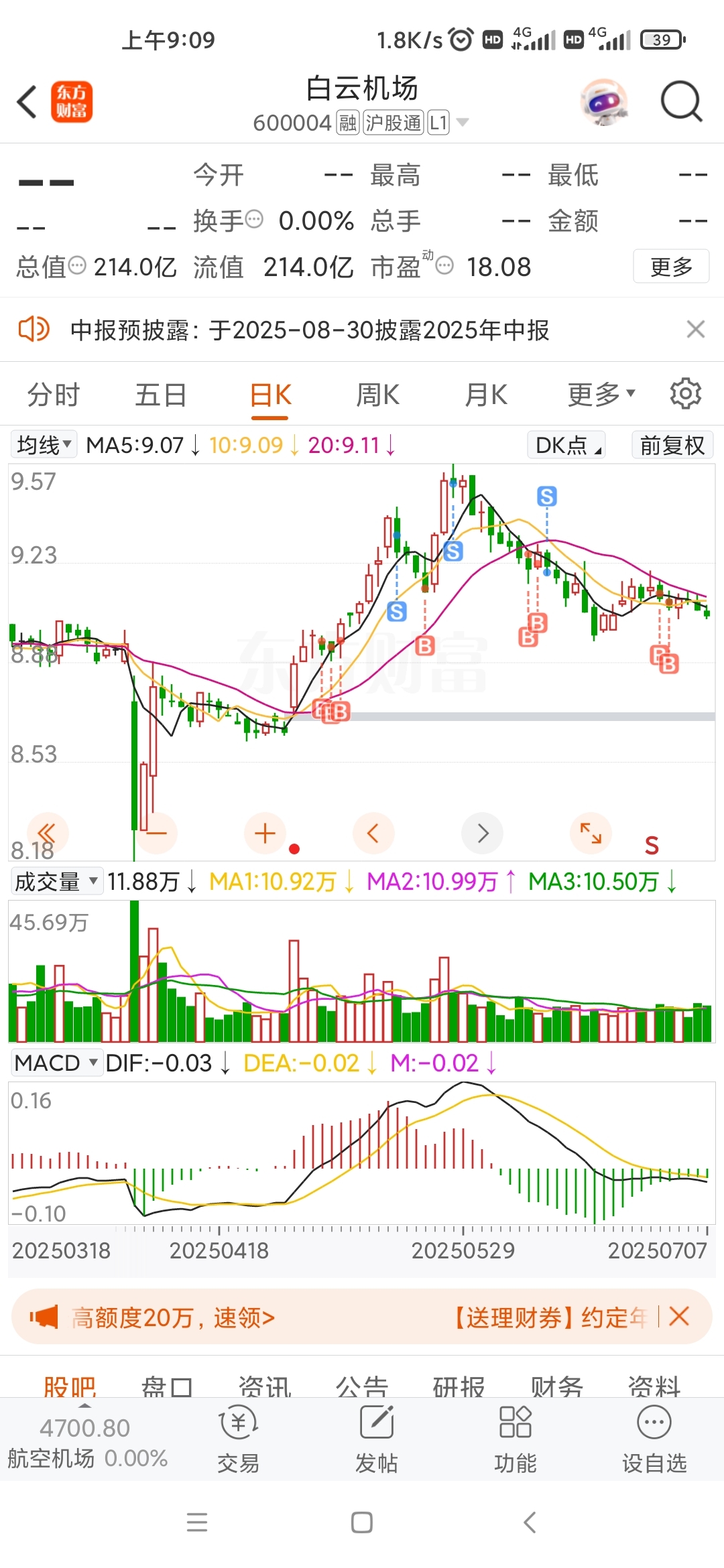Select the 周K chart tab

tap(377, 395)
